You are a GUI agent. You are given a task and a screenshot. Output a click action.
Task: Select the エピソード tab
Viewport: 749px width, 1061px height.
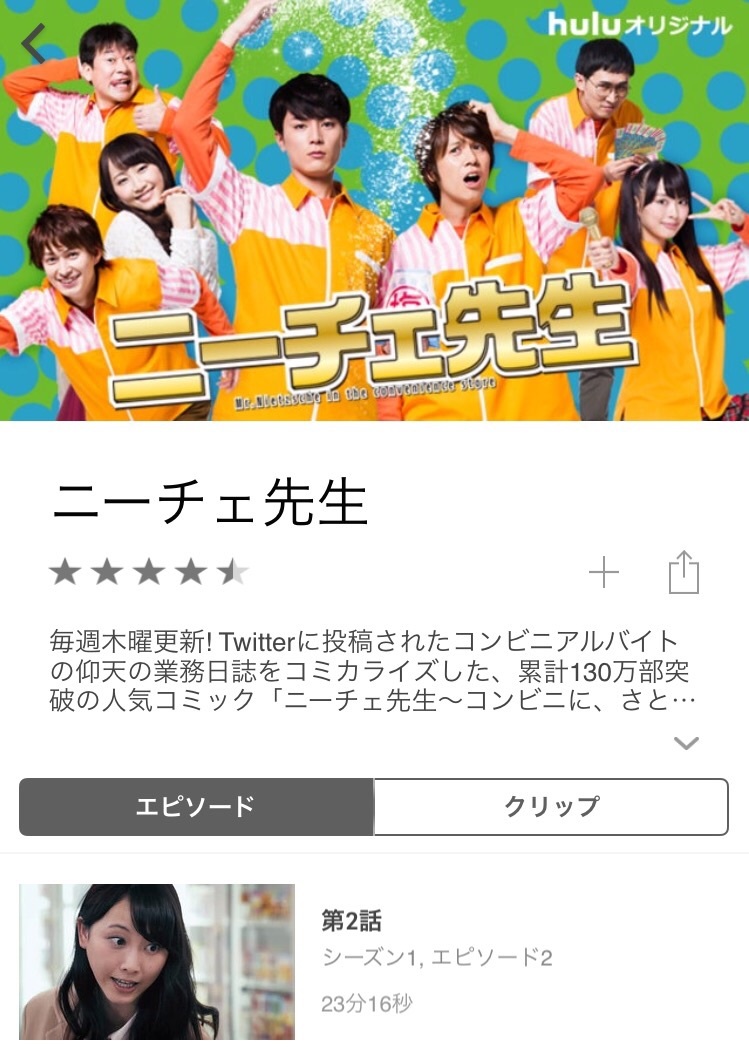click(x=196, y=807)
